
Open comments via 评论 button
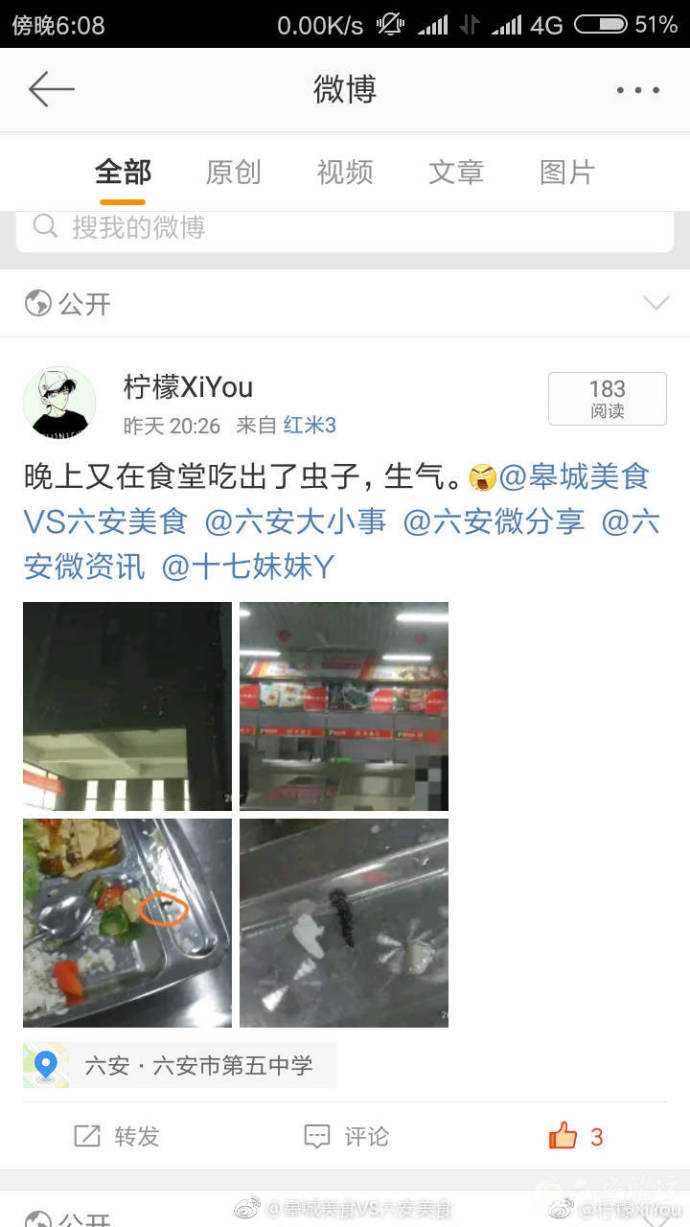click(x=346, y=1136)
